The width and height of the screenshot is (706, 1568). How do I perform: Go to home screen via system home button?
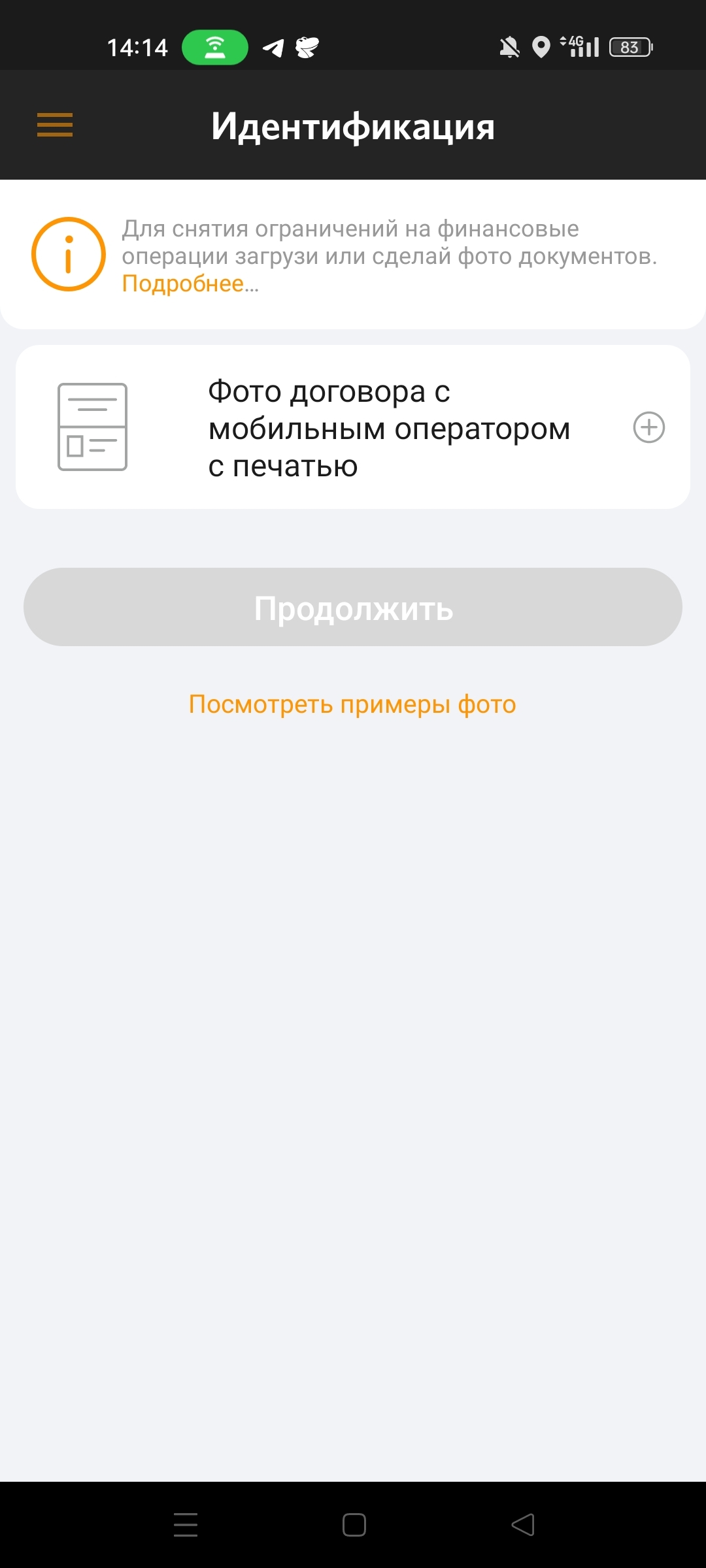354,1525
